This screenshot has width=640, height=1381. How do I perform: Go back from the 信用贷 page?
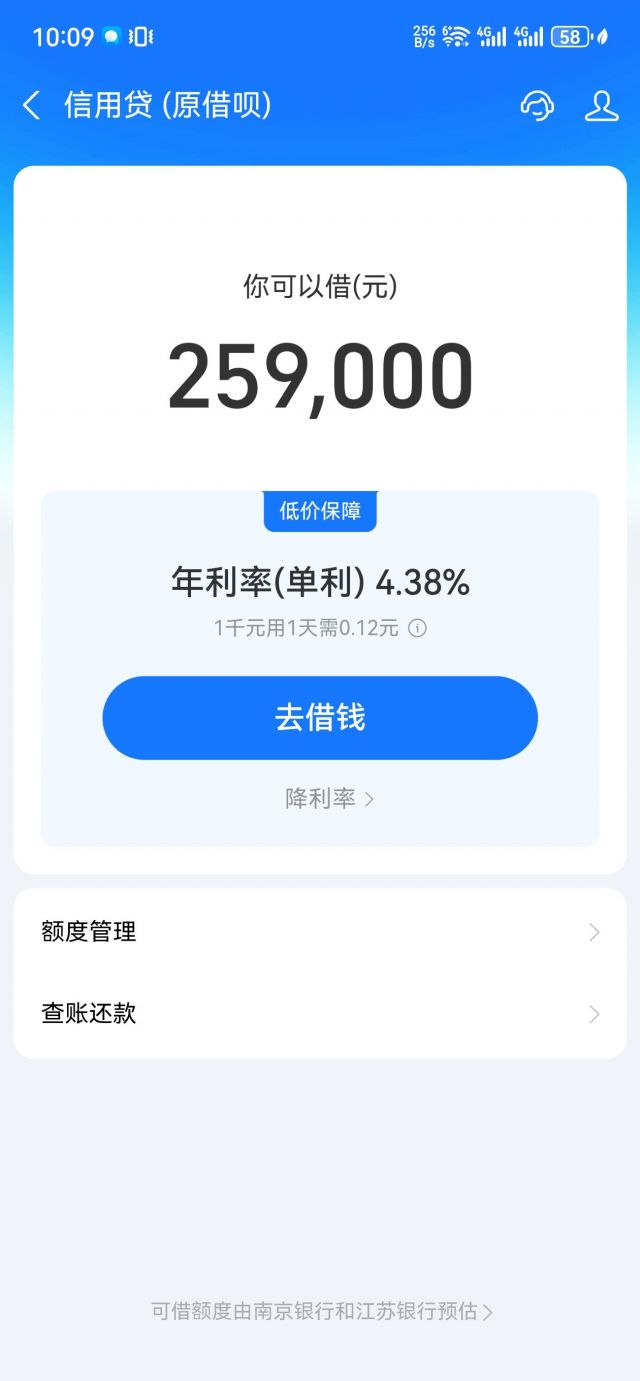click(32, 106)
